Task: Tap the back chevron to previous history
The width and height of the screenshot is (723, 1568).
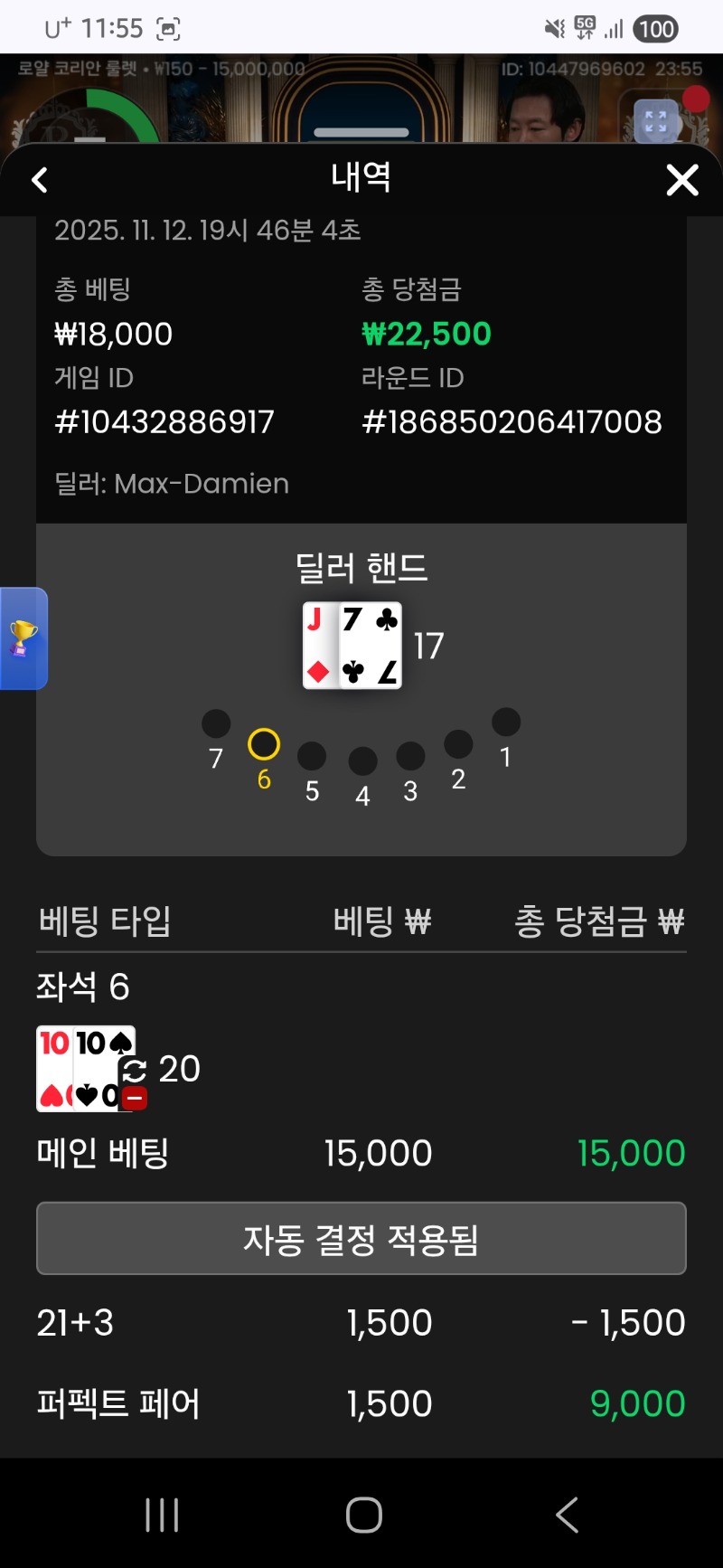Action: pyautogui.click(x=38, y=179)
